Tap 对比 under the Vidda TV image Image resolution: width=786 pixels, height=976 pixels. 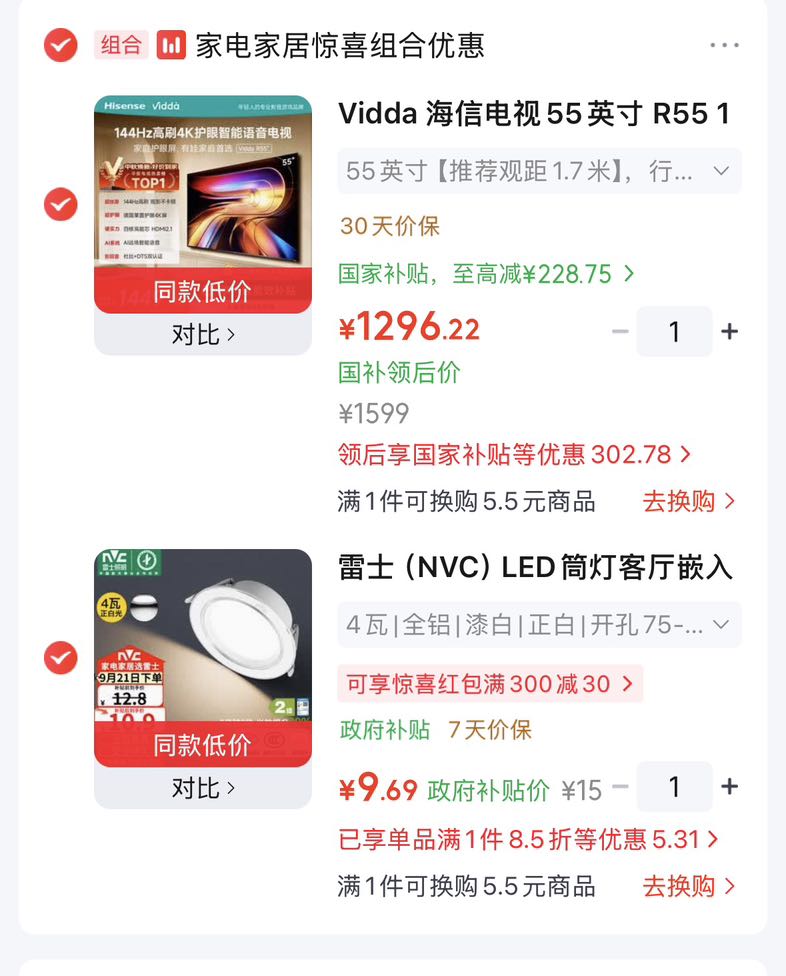(x=203, y=335)
